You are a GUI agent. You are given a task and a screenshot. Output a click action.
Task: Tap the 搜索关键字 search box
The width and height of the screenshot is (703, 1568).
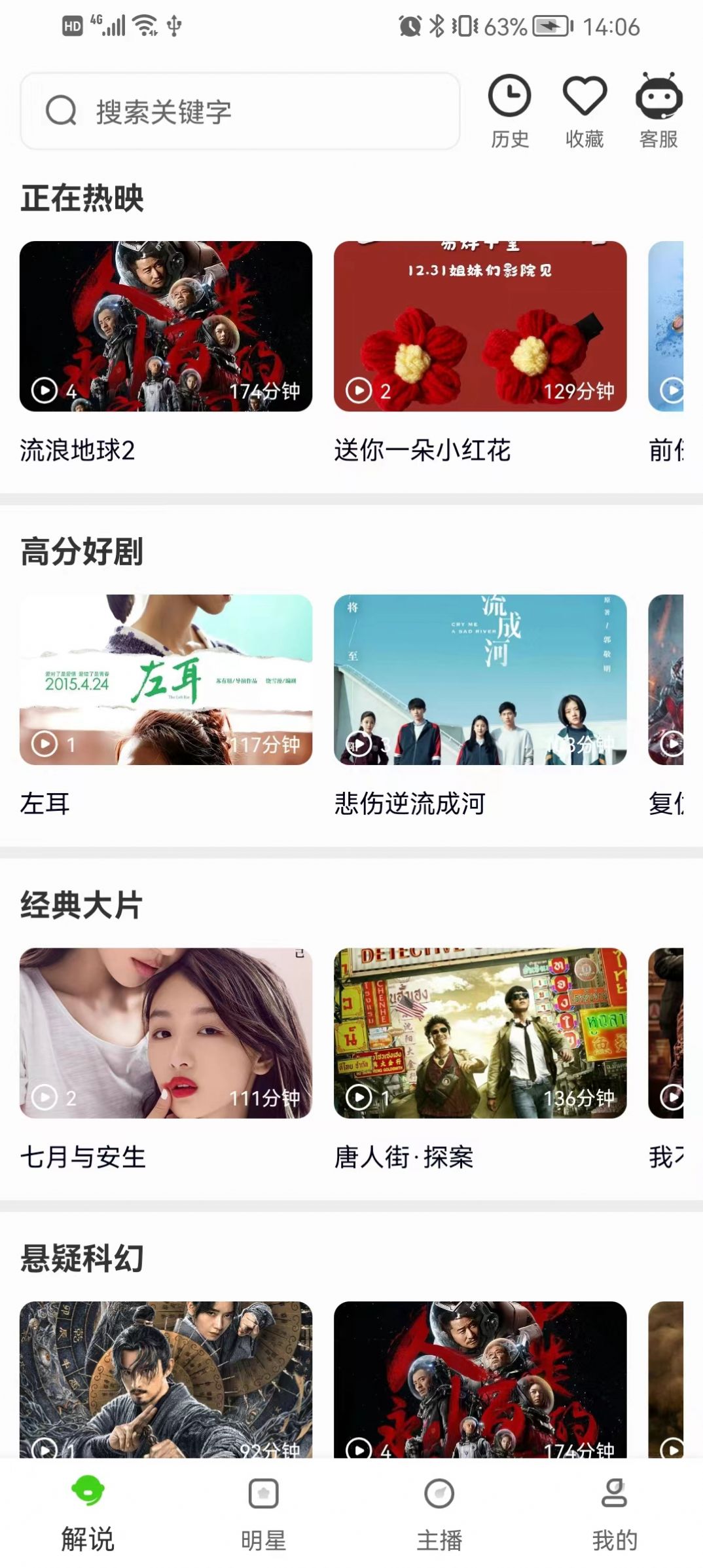pyautogui.click(x=240, y=111)
